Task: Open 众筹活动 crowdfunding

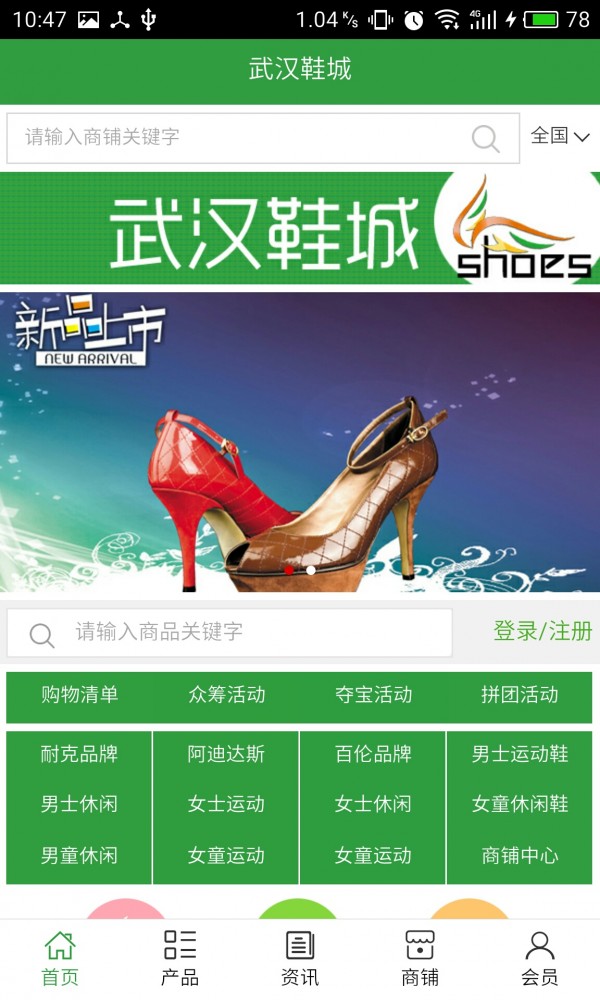Action: 226,695
